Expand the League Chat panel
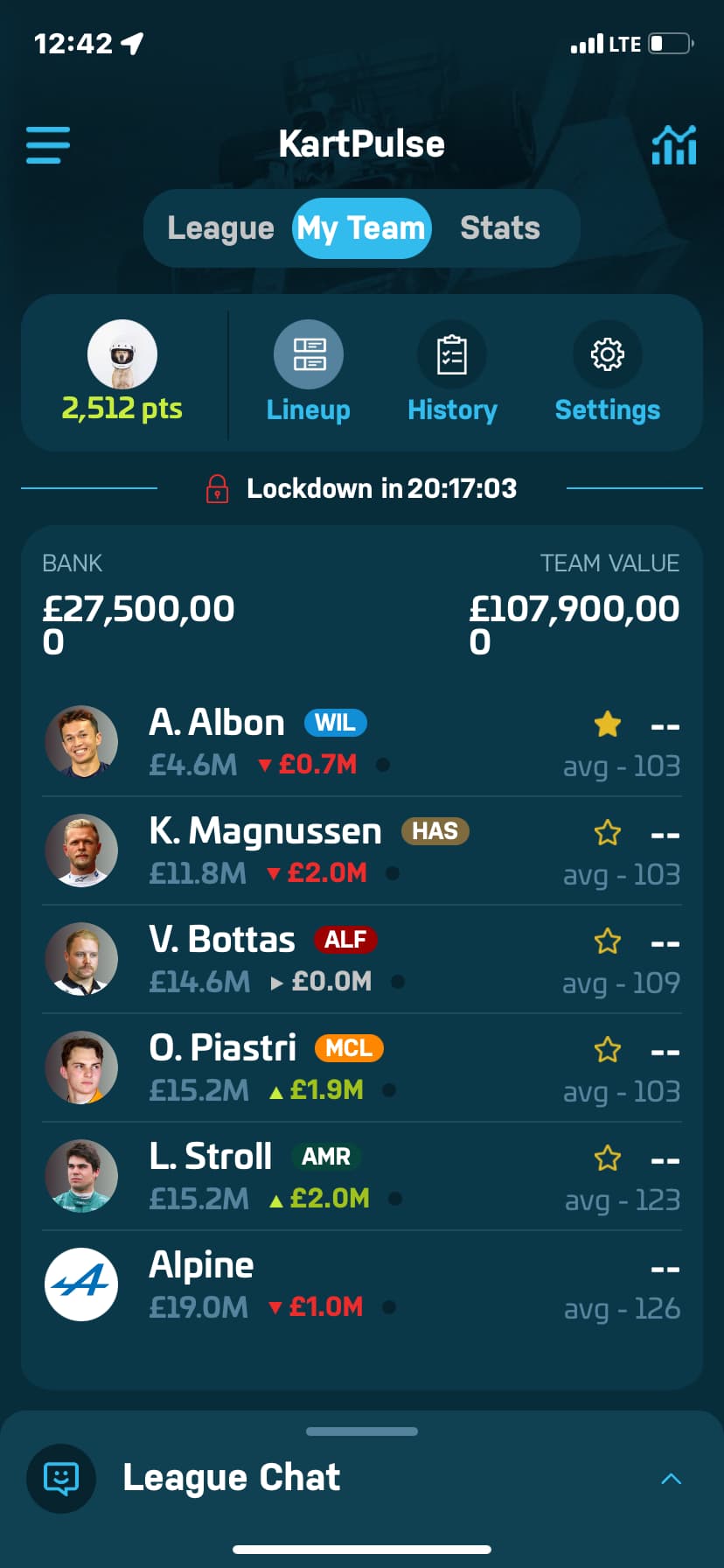Screen dimensions: 724x1568 (x=671, y=1479)
